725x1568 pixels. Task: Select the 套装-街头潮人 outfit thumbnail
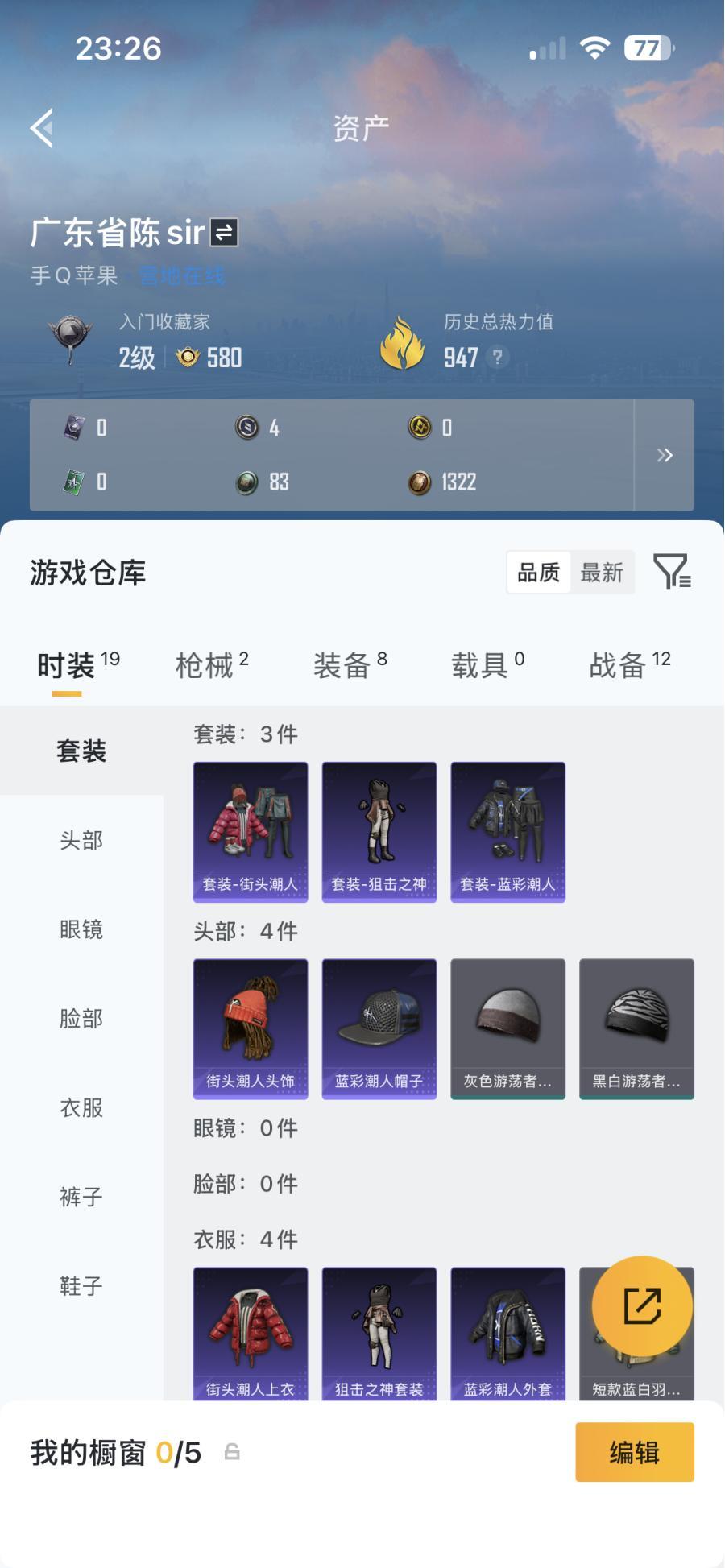[x=250, y=830]
